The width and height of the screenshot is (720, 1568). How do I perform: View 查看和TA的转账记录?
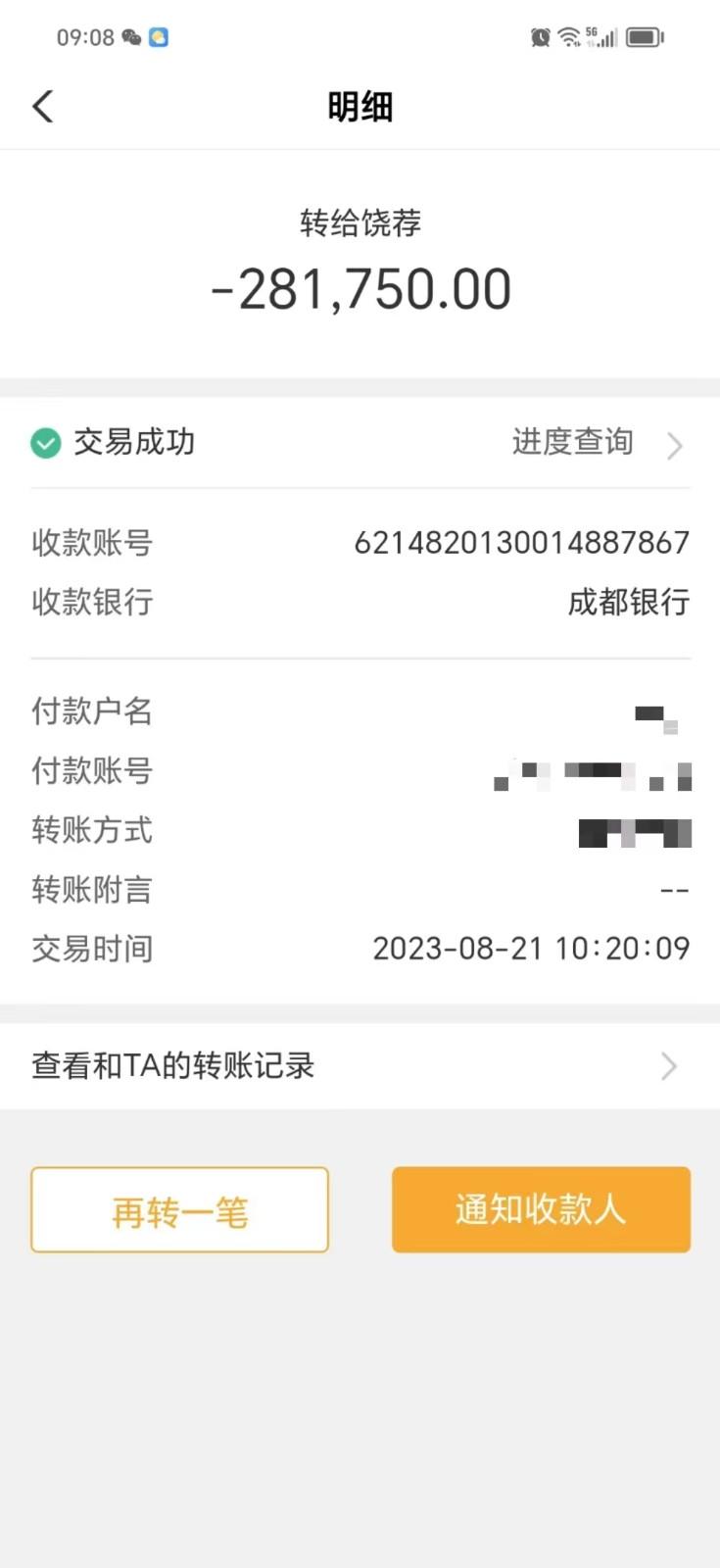coord(359,1065)
